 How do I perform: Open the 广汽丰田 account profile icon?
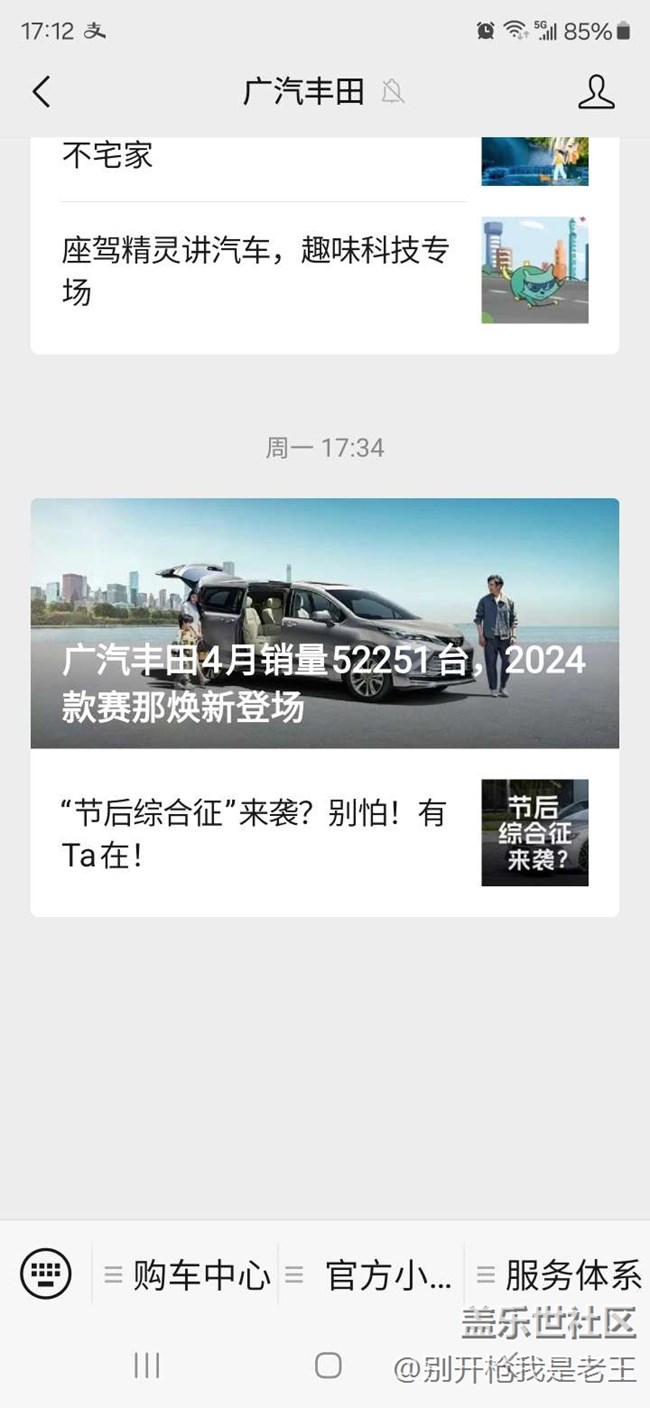tap(596, 92)
